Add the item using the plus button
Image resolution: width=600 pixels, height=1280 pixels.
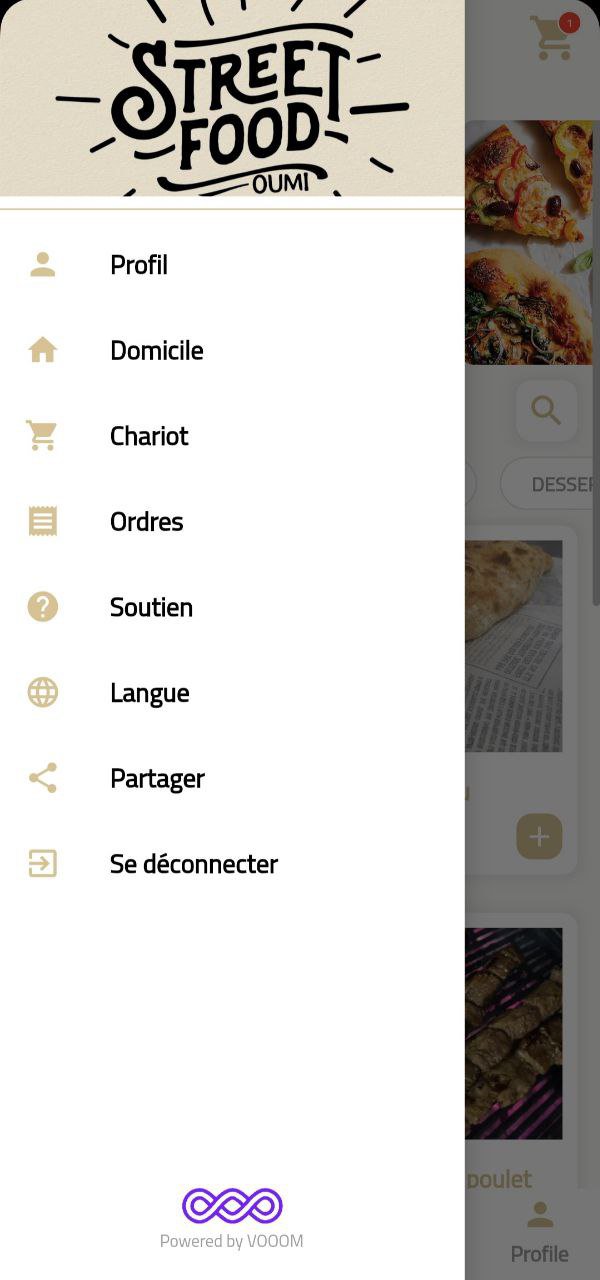(539, 837)
